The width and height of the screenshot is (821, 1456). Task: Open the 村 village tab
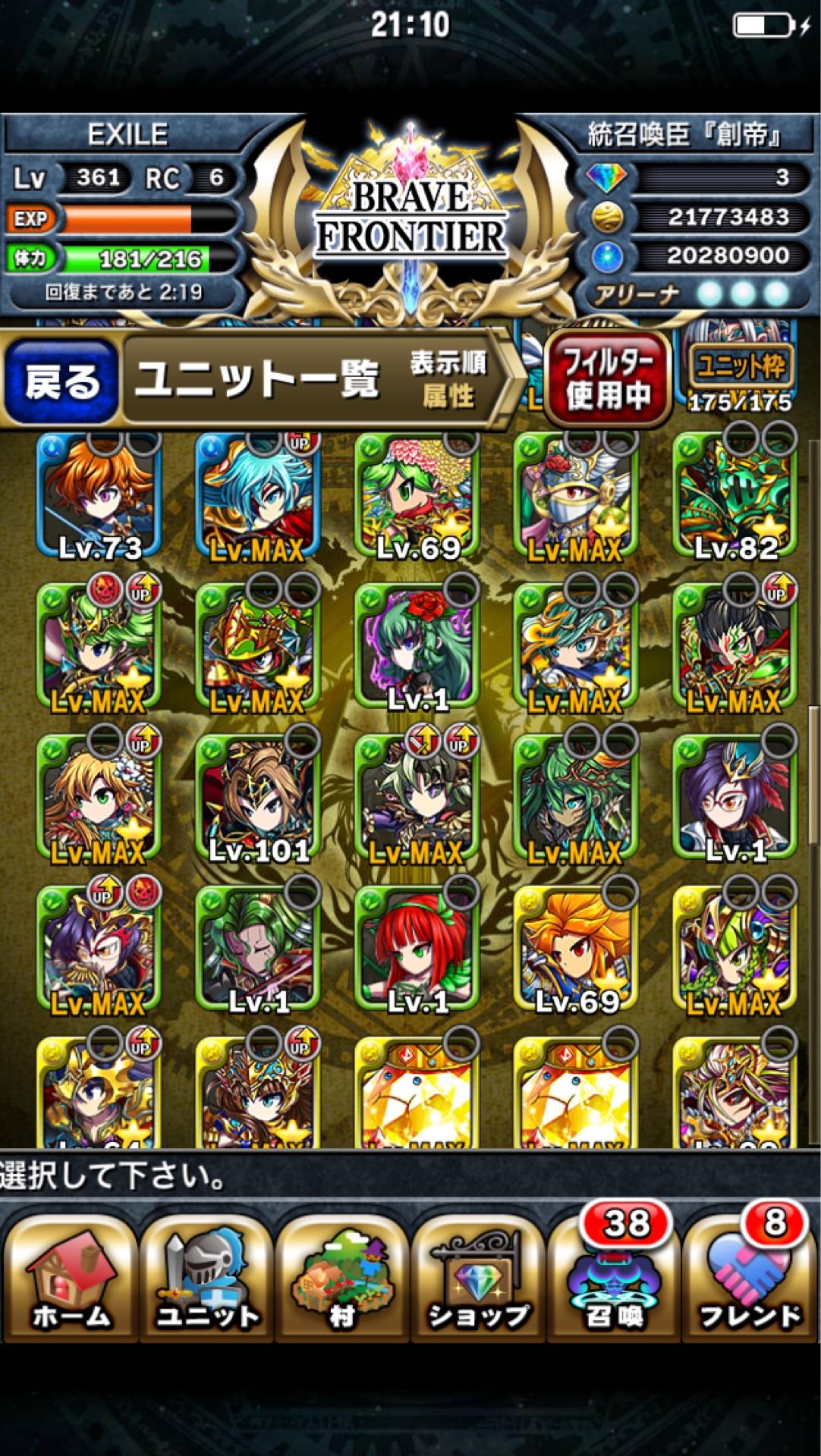click(x=342, y=1278)
